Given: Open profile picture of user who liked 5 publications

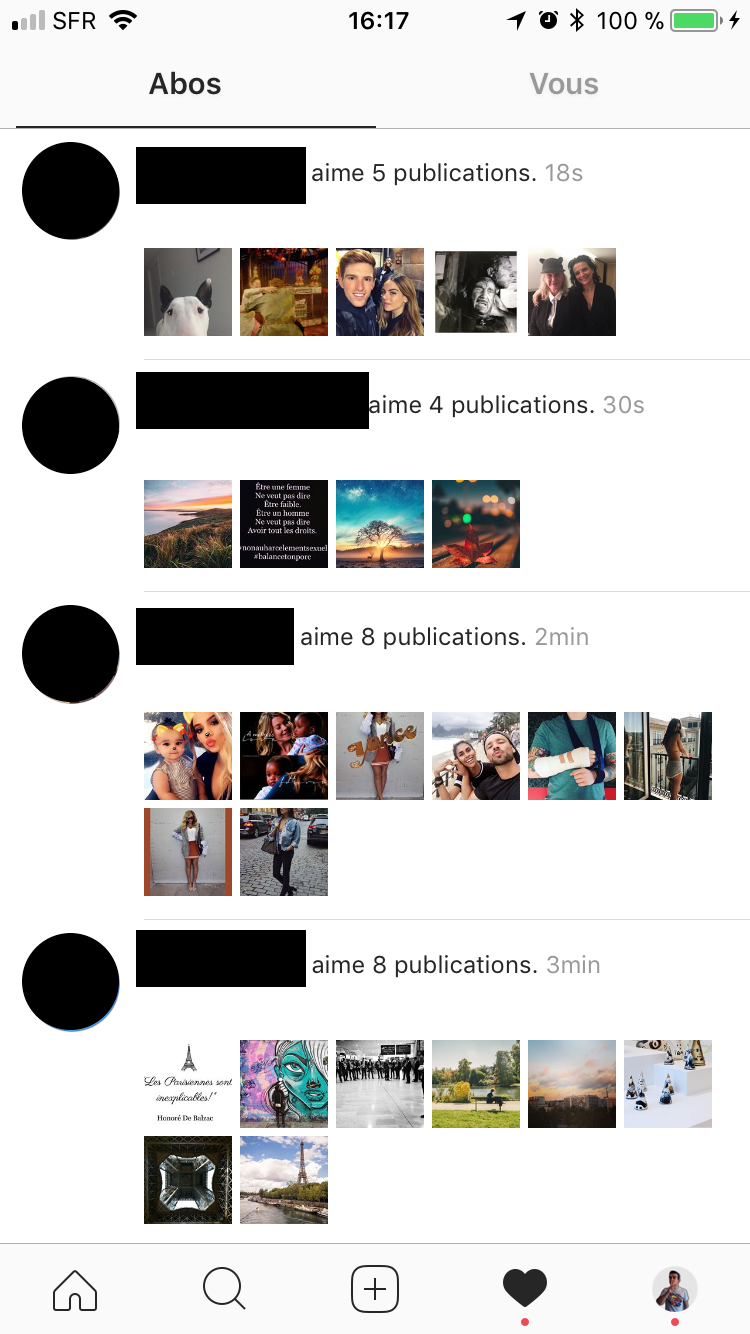Looking at the screenshot, I should [x=71, y=191].
